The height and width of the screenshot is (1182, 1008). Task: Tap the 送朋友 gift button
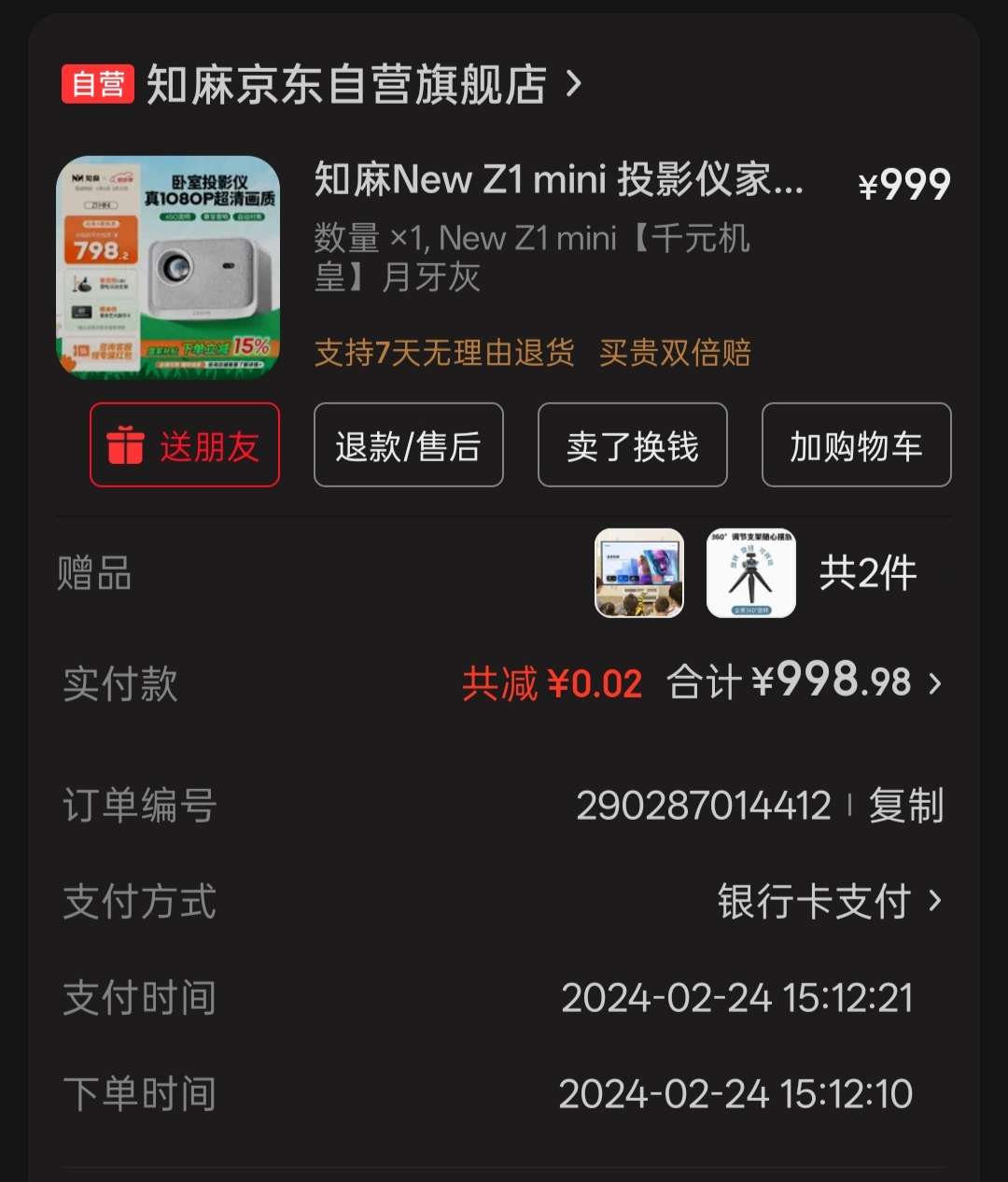click(x=185, y=445)
